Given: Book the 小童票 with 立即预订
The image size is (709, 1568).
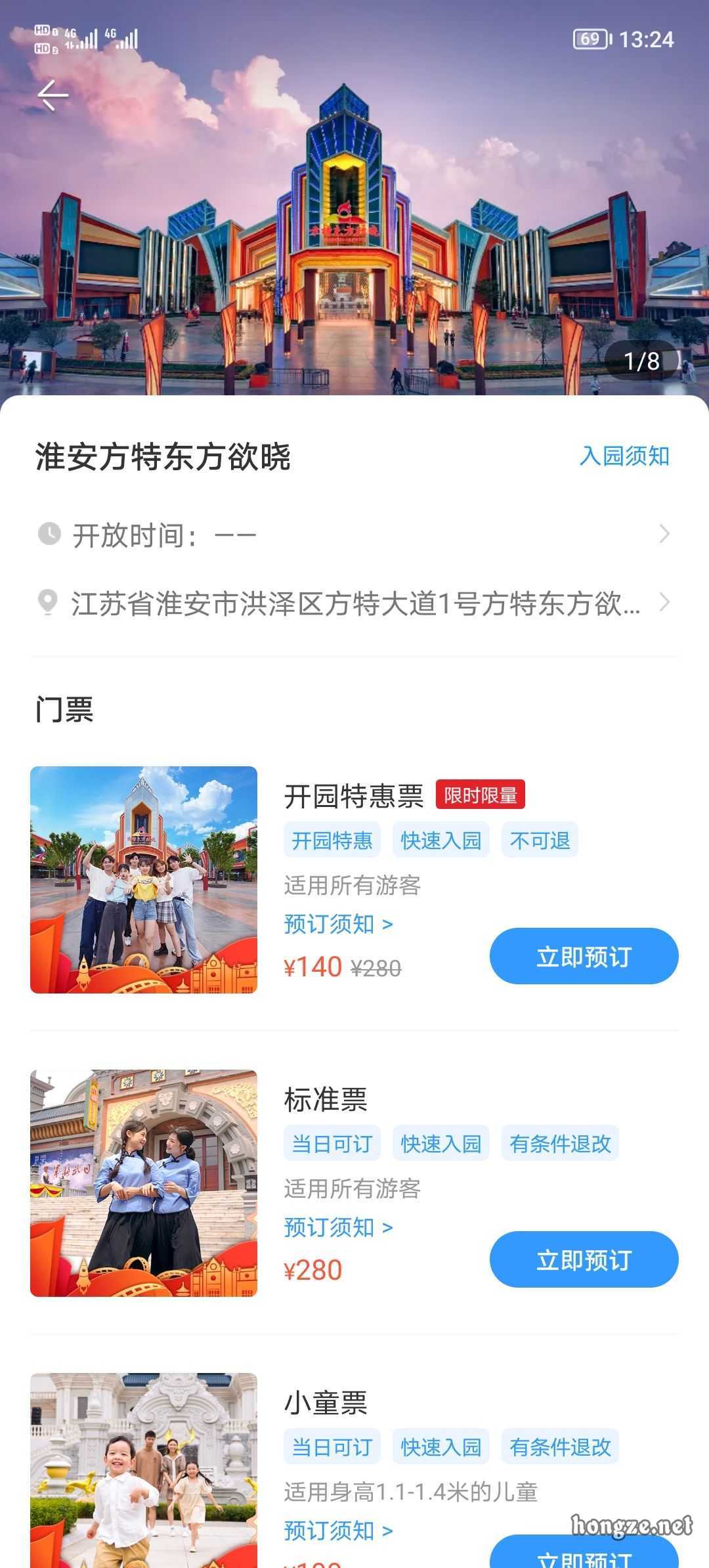Looking at the screenshot, I should [584, 1555].
